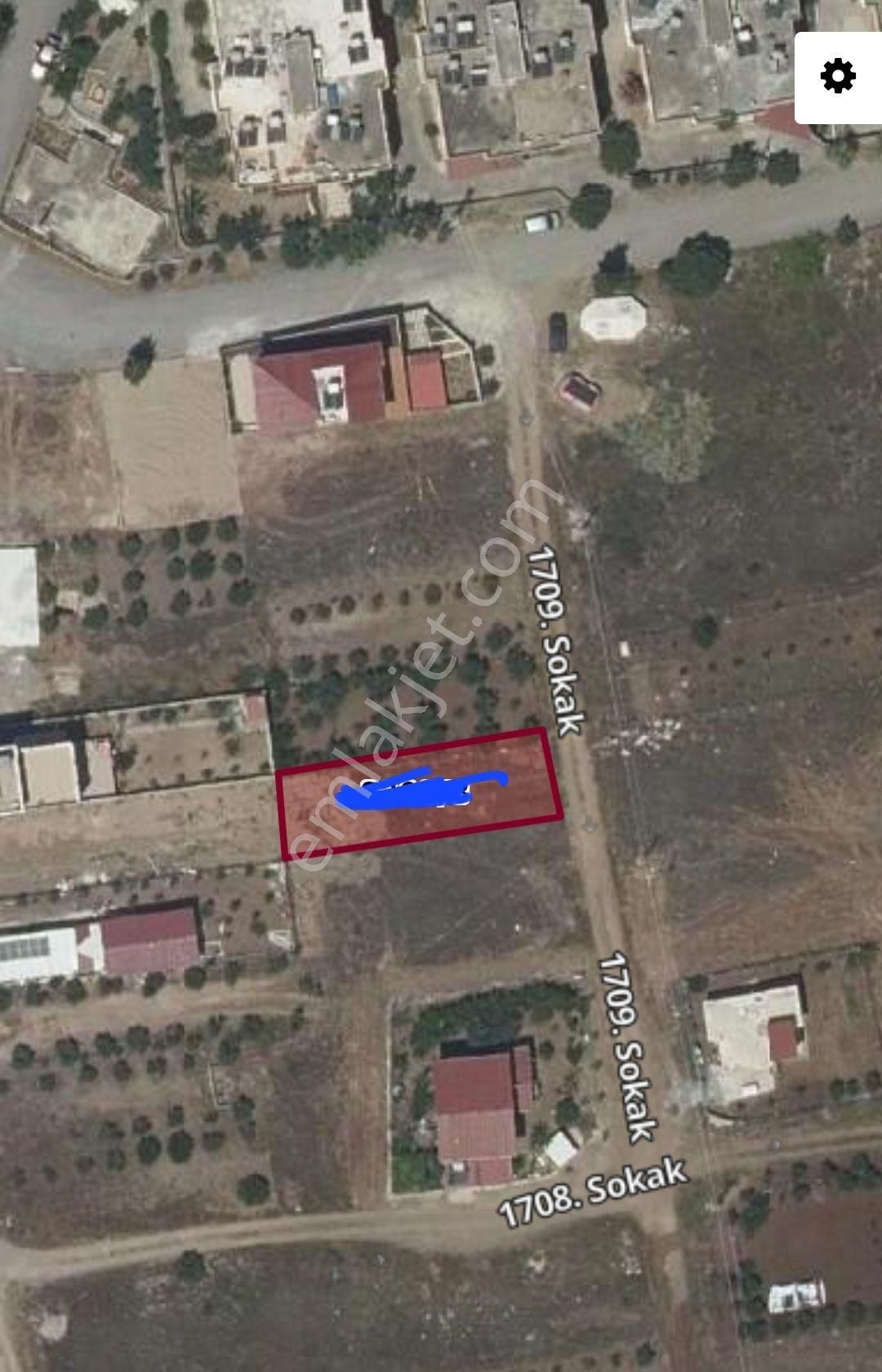Image resolution: width=882 pixels, height=1372 pixels.
Task: Open the map settings gear
Action: pos(838,77)
